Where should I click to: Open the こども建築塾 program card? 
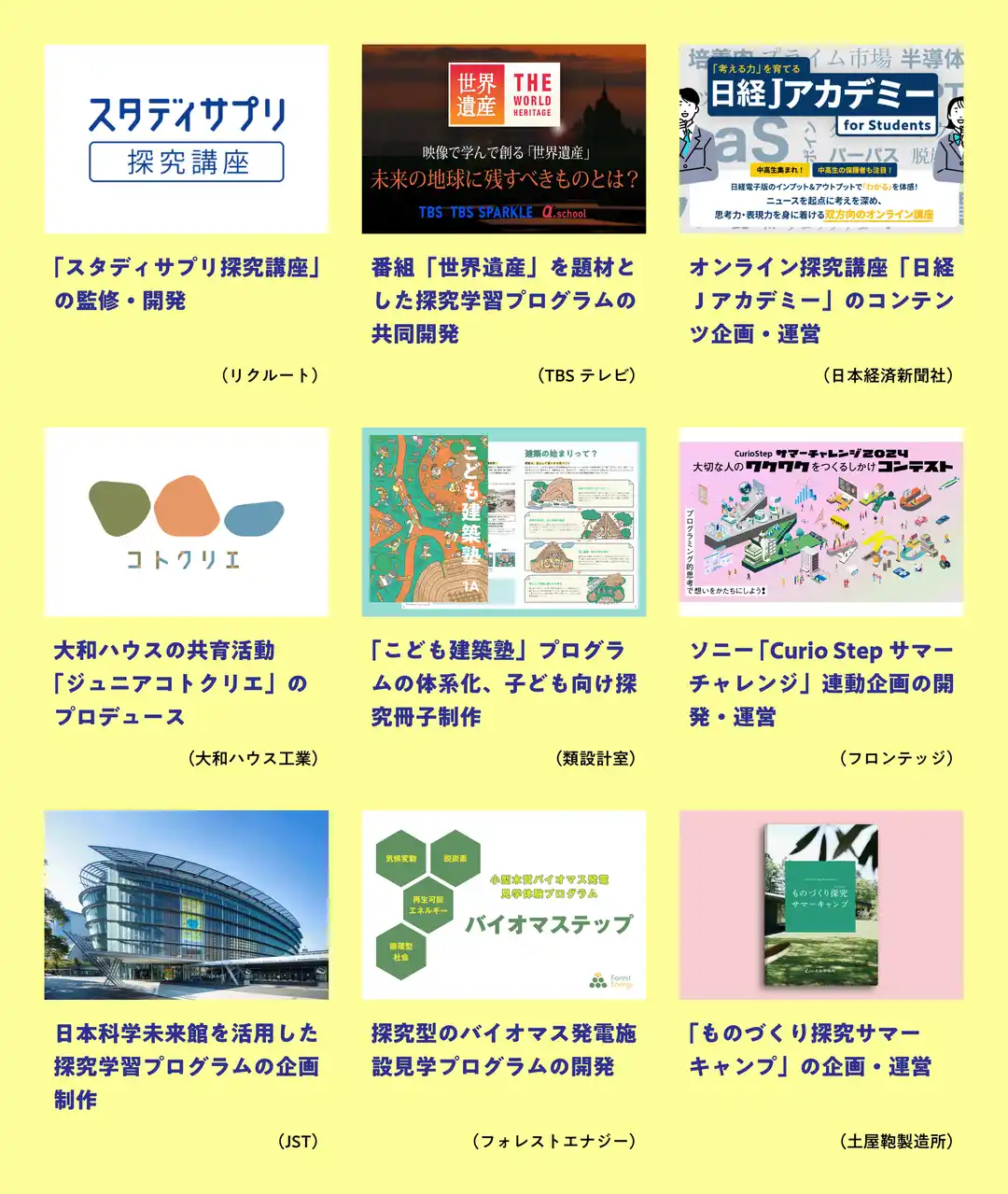(x=504, y=522)
